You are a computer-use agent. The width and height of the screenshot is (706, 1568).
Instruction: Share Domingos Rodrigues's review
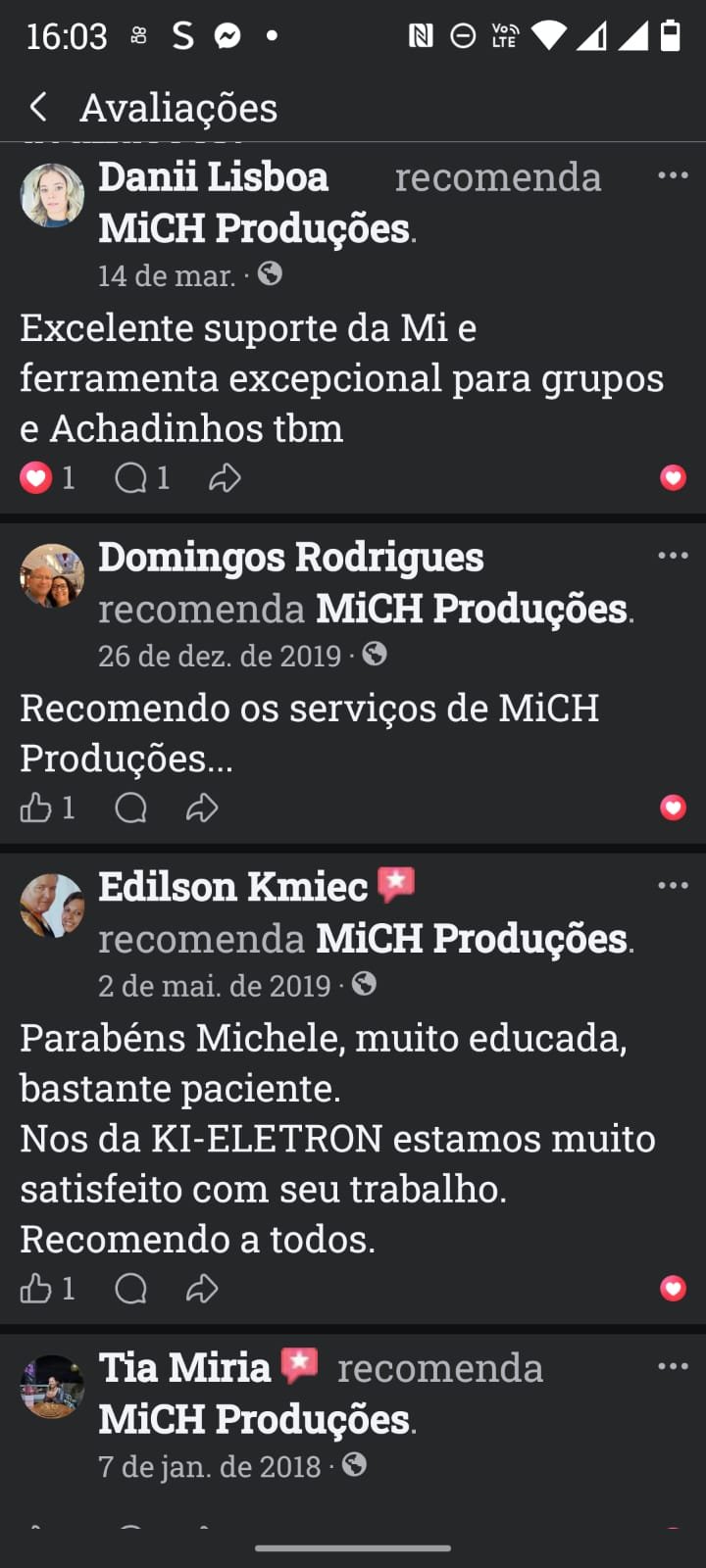coord(202,808)
